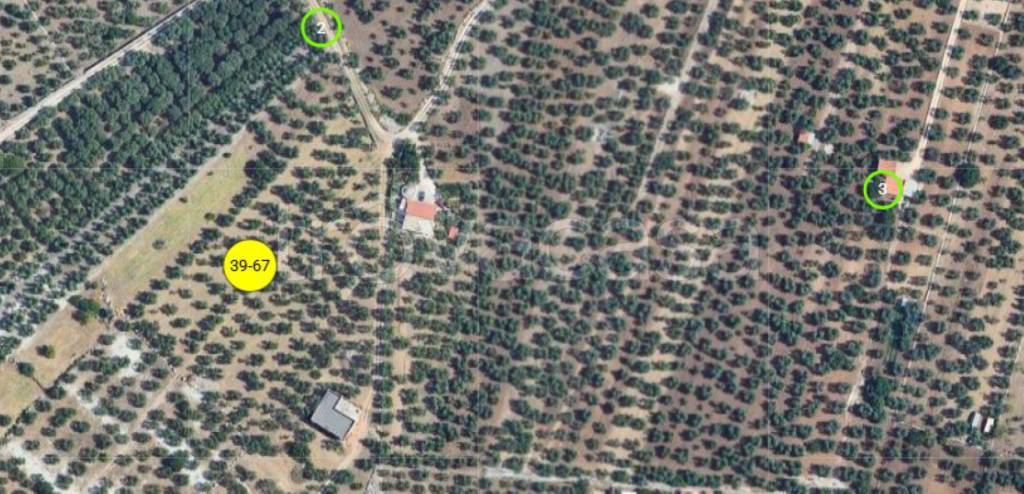Open the yellow 39-67 map marker
Viewport: 1024px width, 494px height.
click(x=249, y=266)
